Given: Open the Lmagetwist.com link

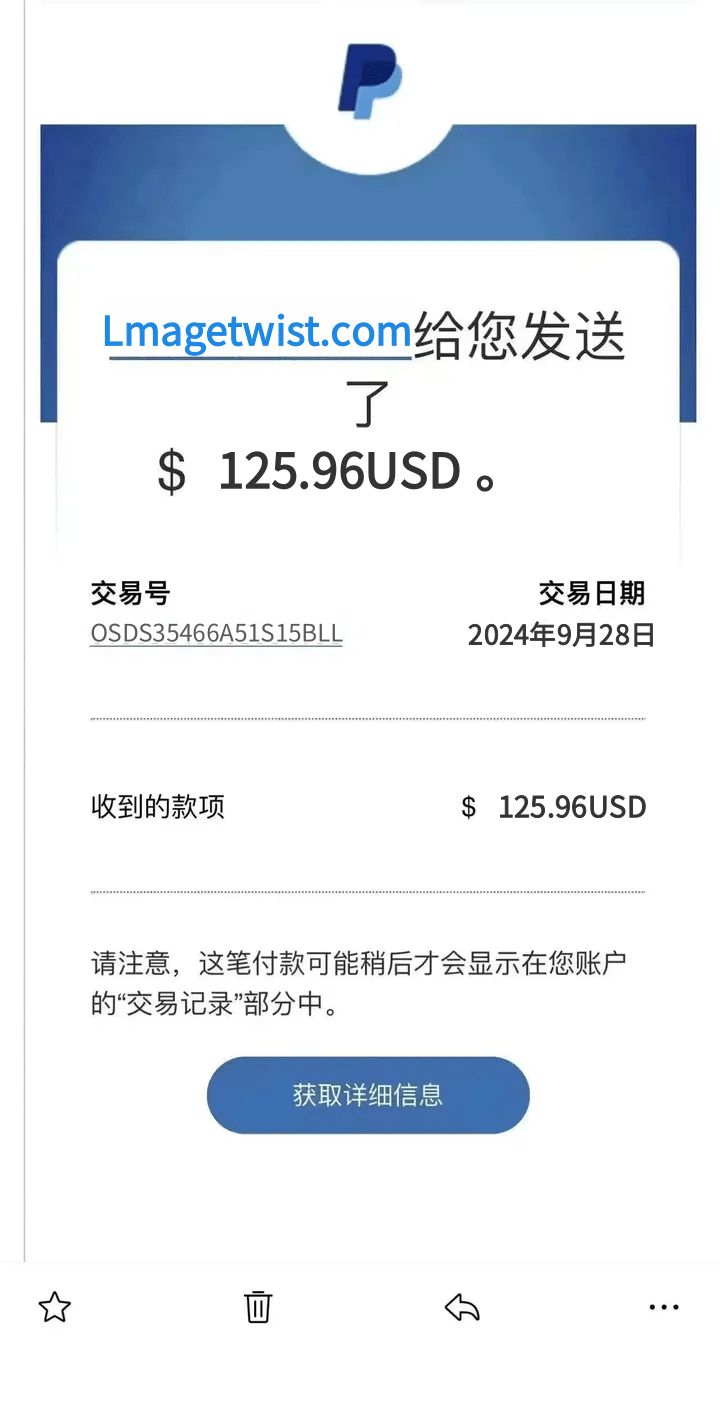Looking at the screenshot, I should (257, 332).
